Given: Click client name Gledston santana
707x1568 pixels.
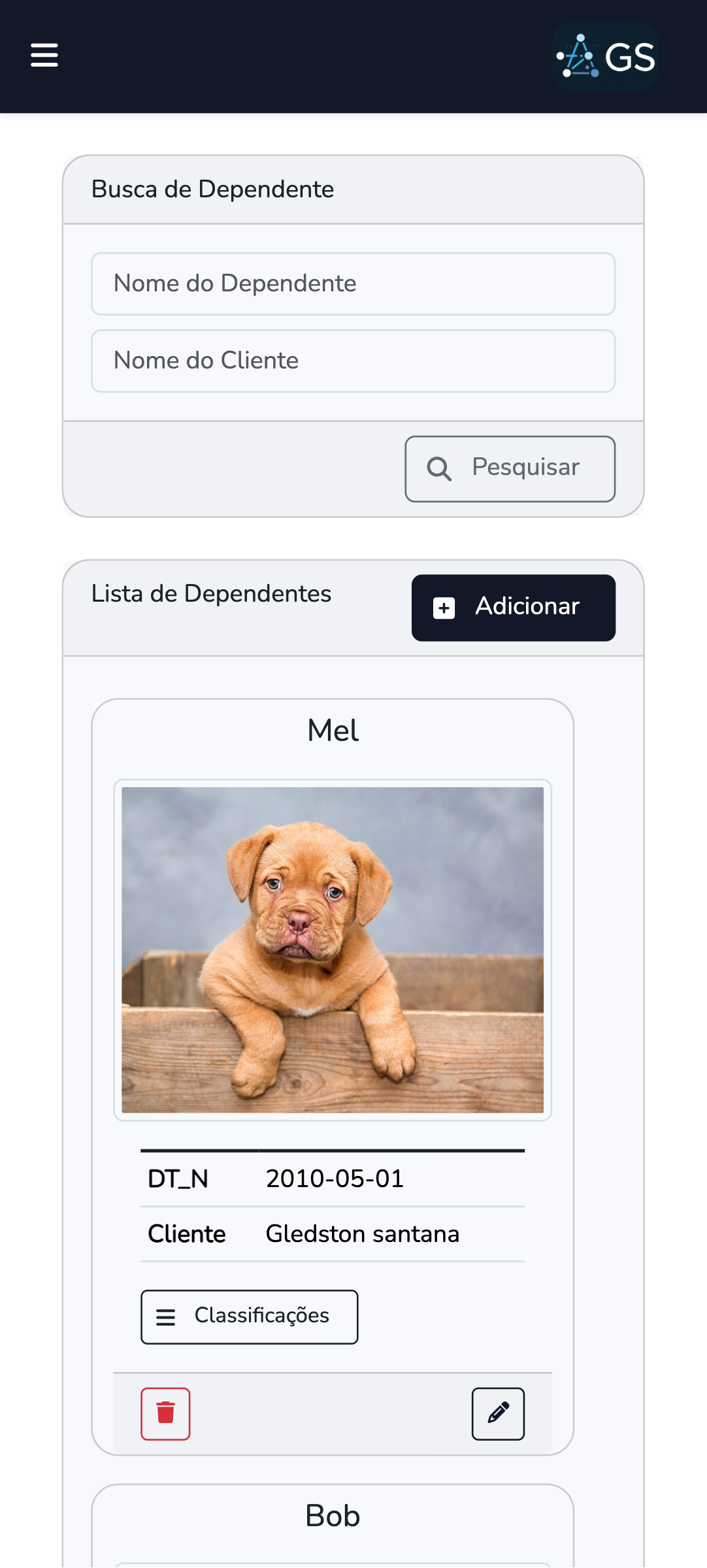Looking at the screenshot, I should tap(362, 1233).
